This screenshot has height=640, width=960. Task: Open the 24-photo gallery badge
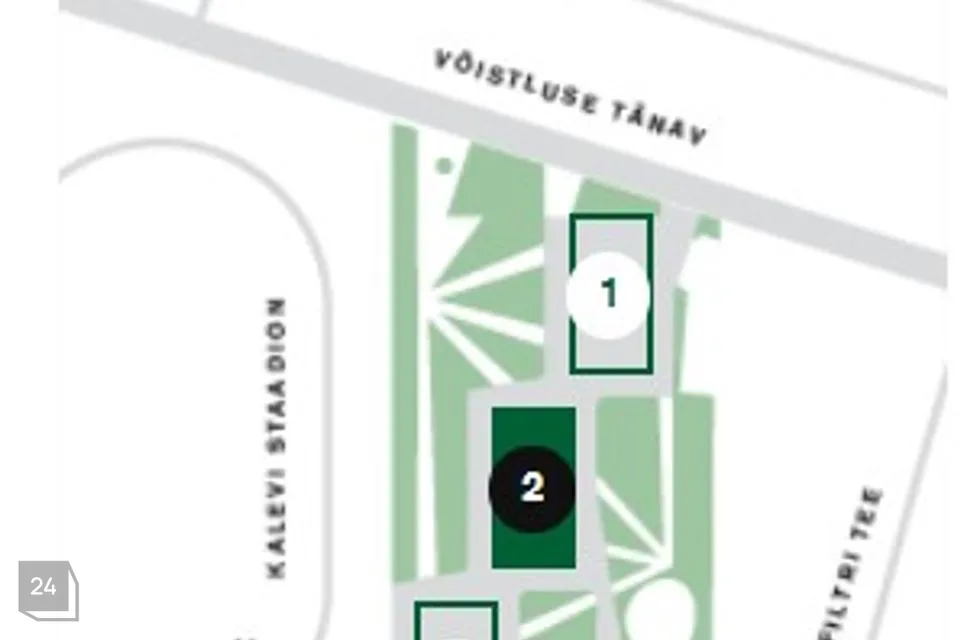(x=46, y=588)
